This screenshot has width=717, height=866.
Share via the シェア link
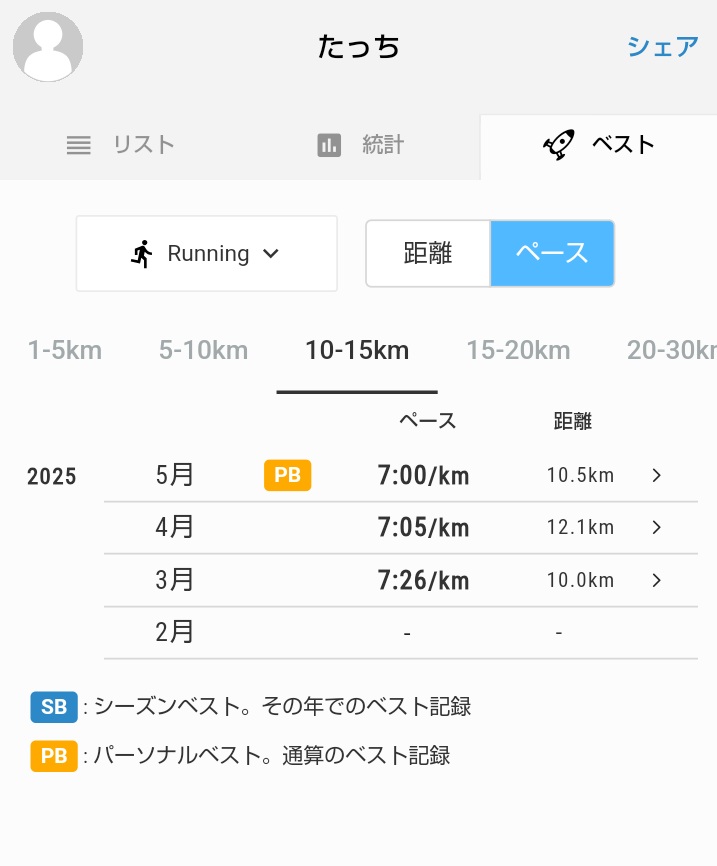pos(662,46)
